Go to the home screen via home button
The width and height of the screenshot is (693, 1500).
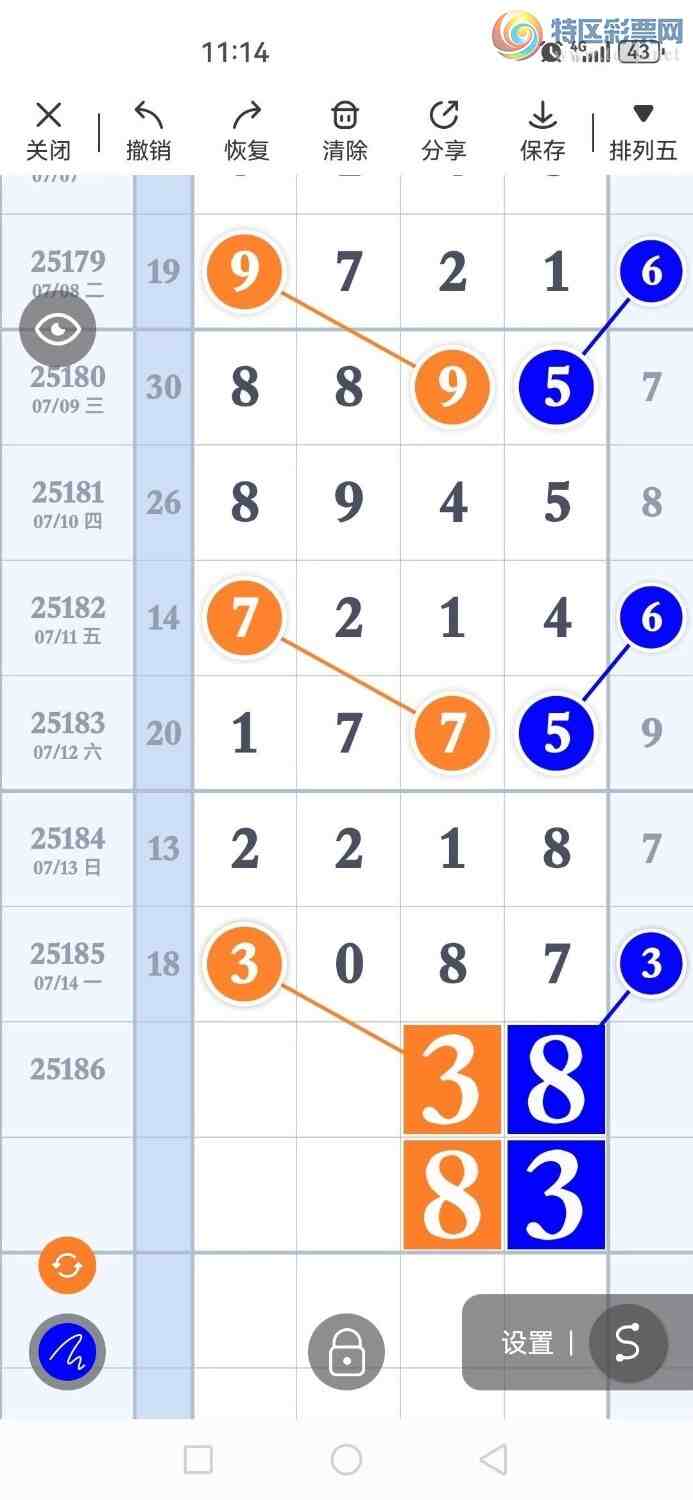pyautogui.click(x=346, y=1459)
